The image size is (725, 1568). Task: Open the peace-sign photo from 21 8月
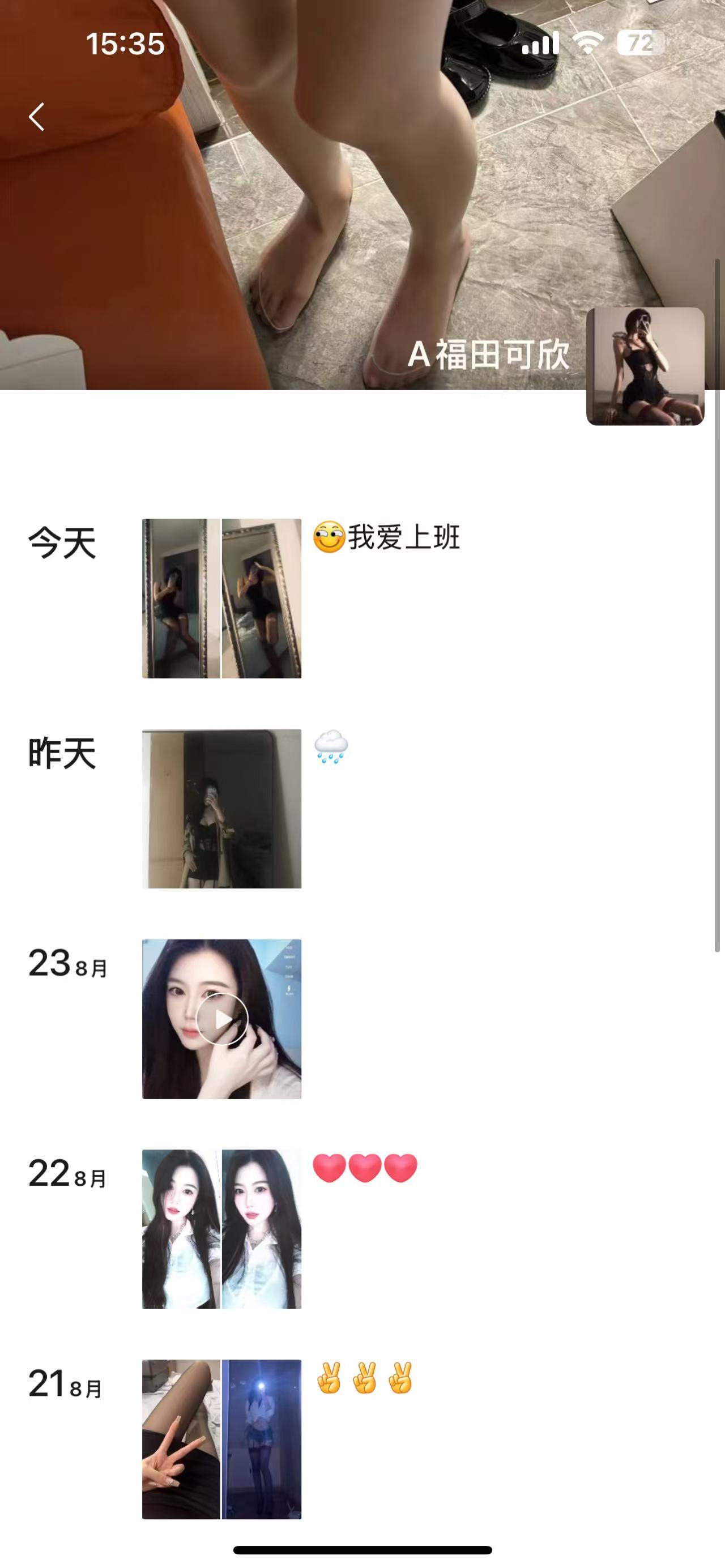pos(181,1439)
